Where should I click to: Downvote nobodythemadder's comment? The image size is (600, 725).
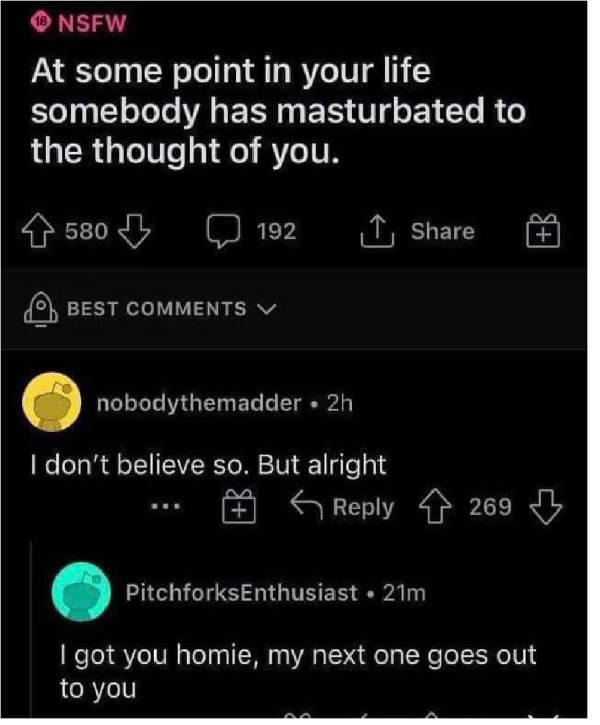543,507
